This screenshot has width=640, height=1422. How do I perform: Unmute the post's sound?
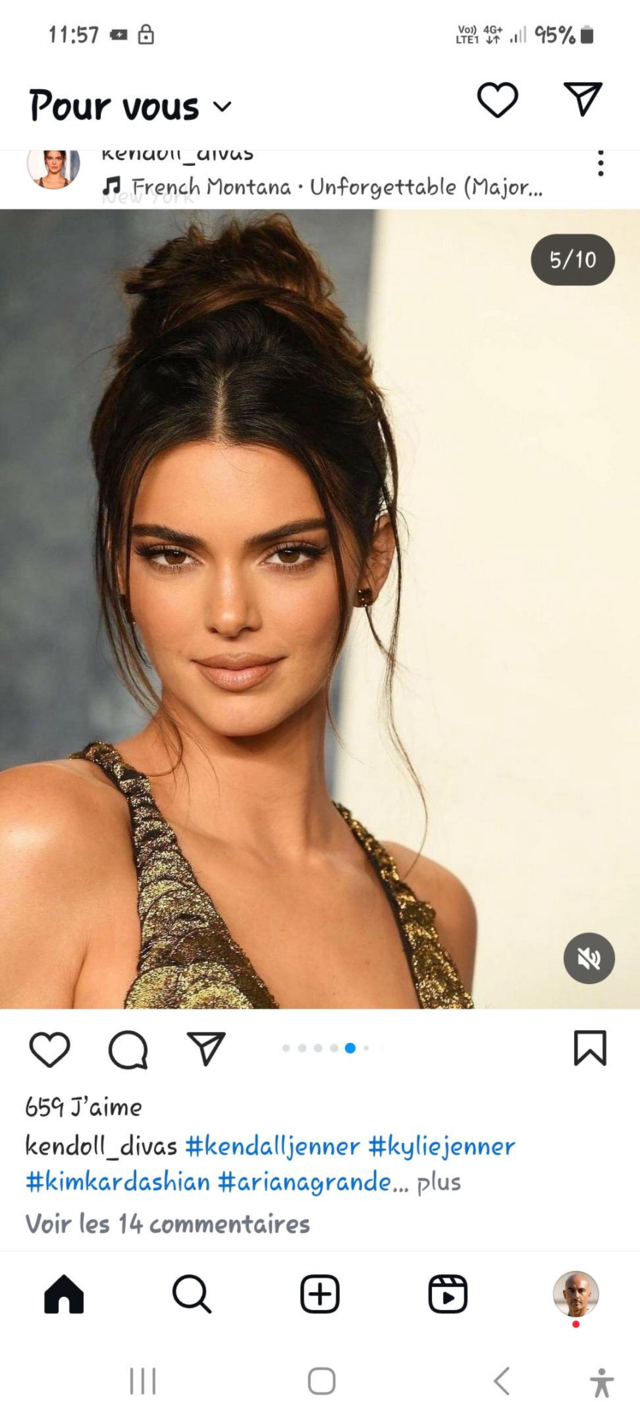(589, 960)
